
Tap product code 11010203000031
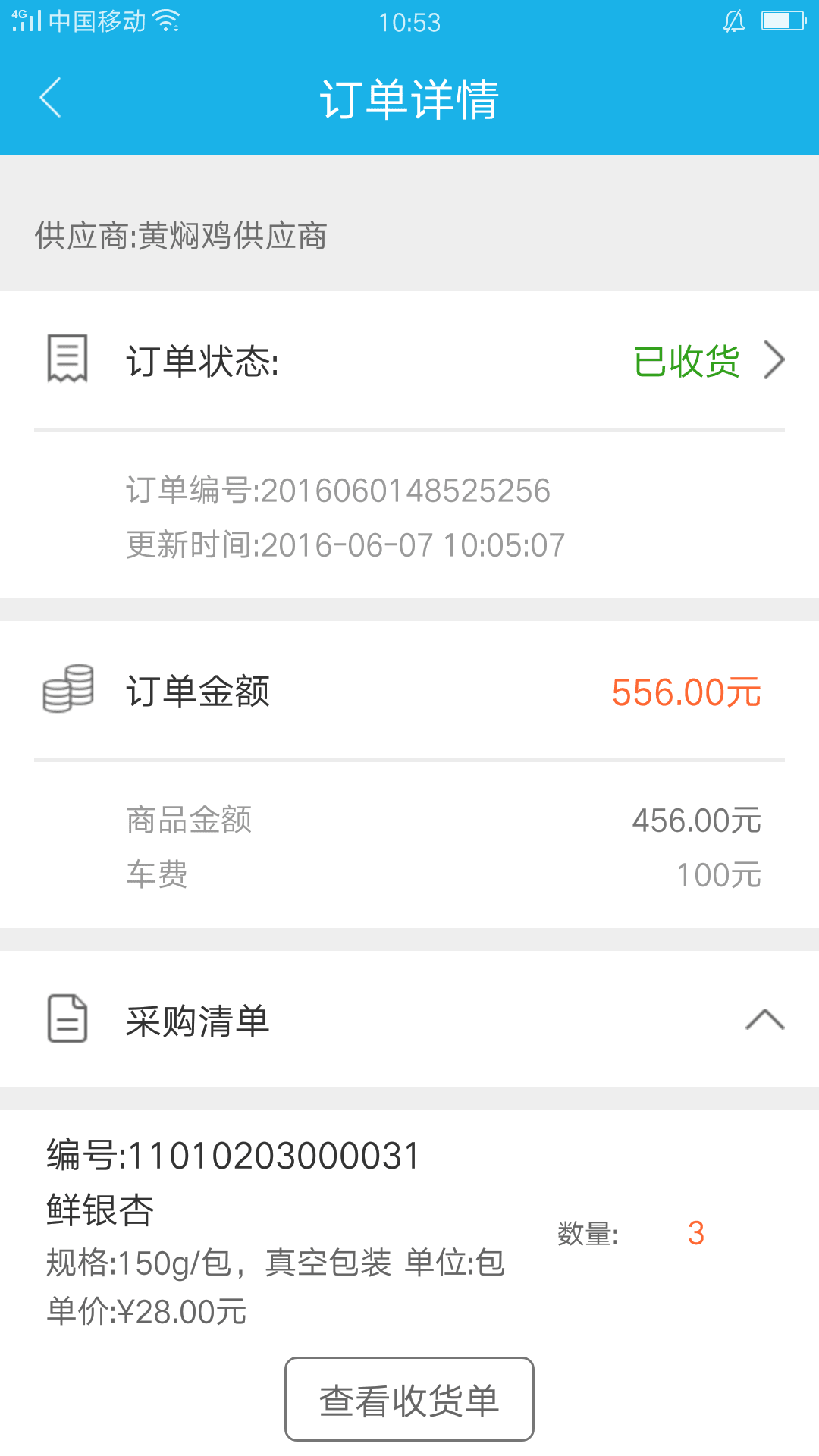click(x=231, y=1154)
